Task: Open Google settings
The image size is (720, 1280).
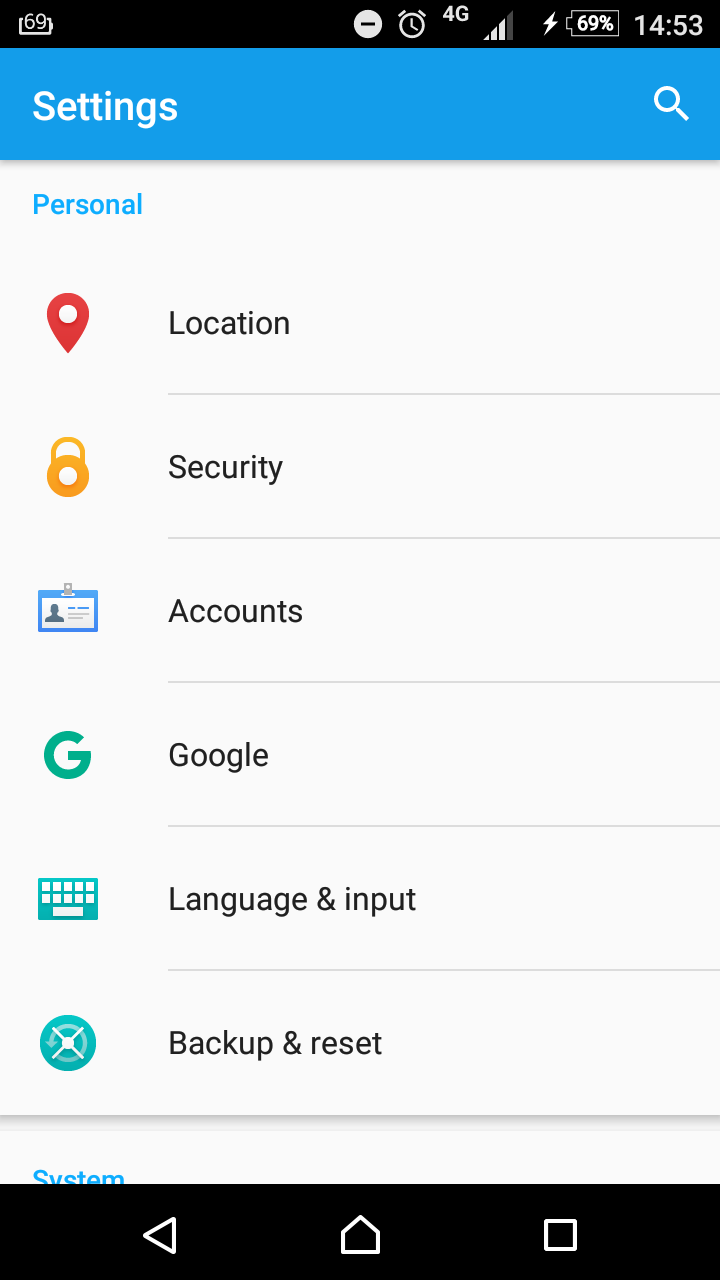Action: point(360,755)
